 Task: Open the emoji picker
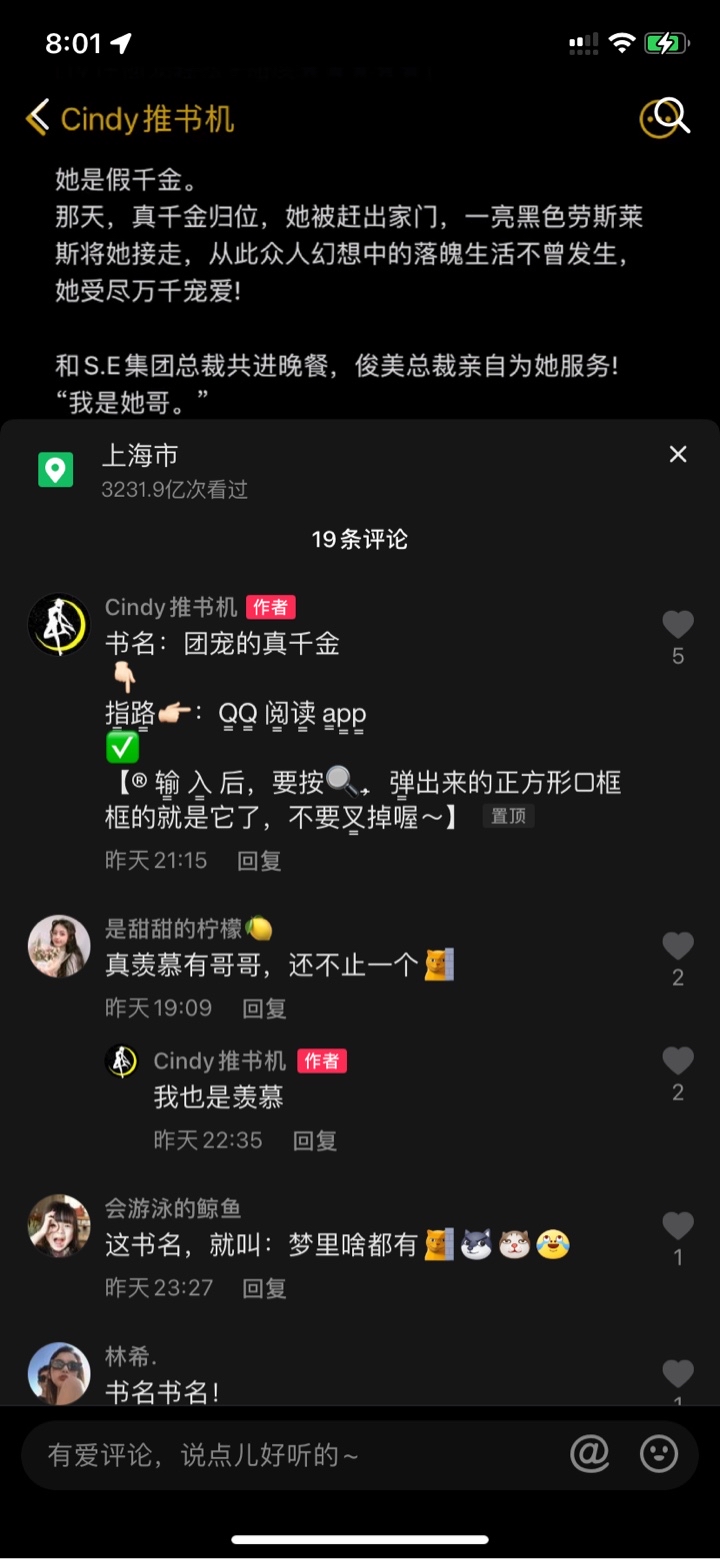[659, 1454]
